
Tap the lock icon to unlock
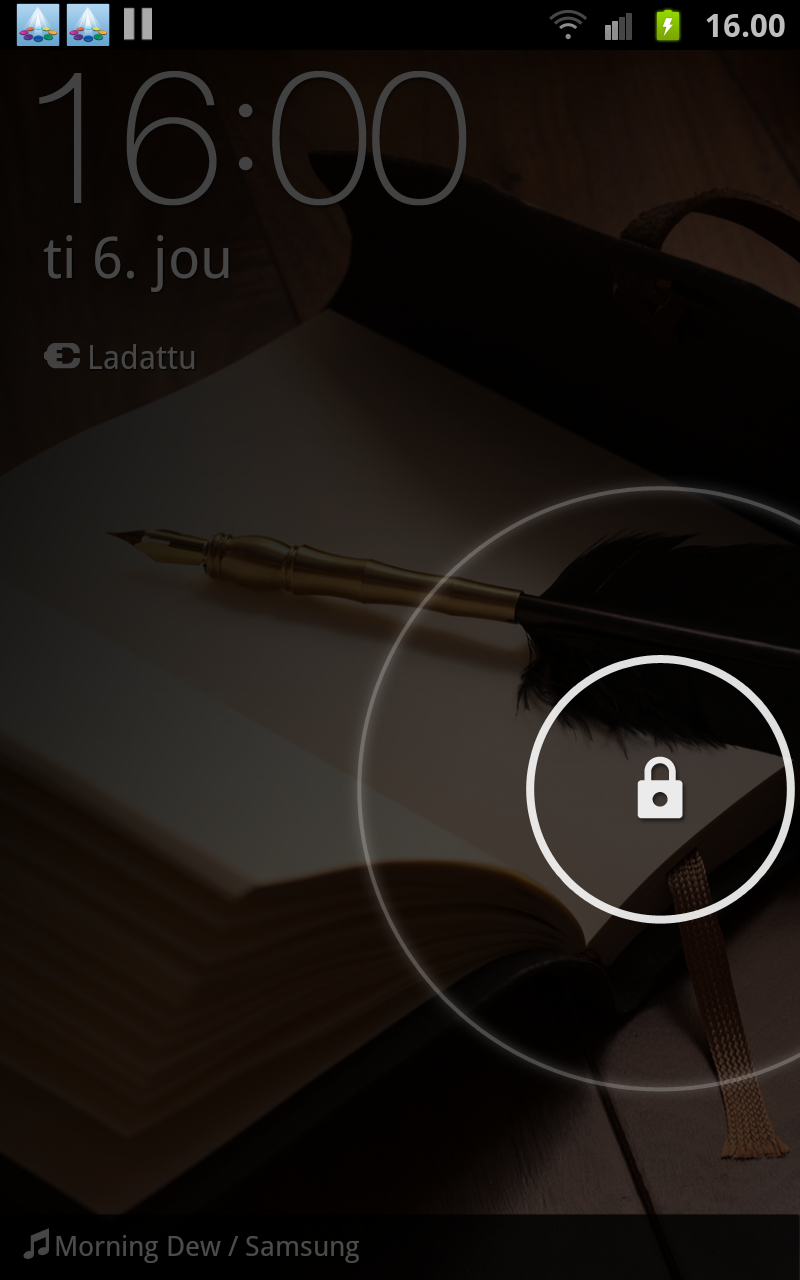(660, 789)
